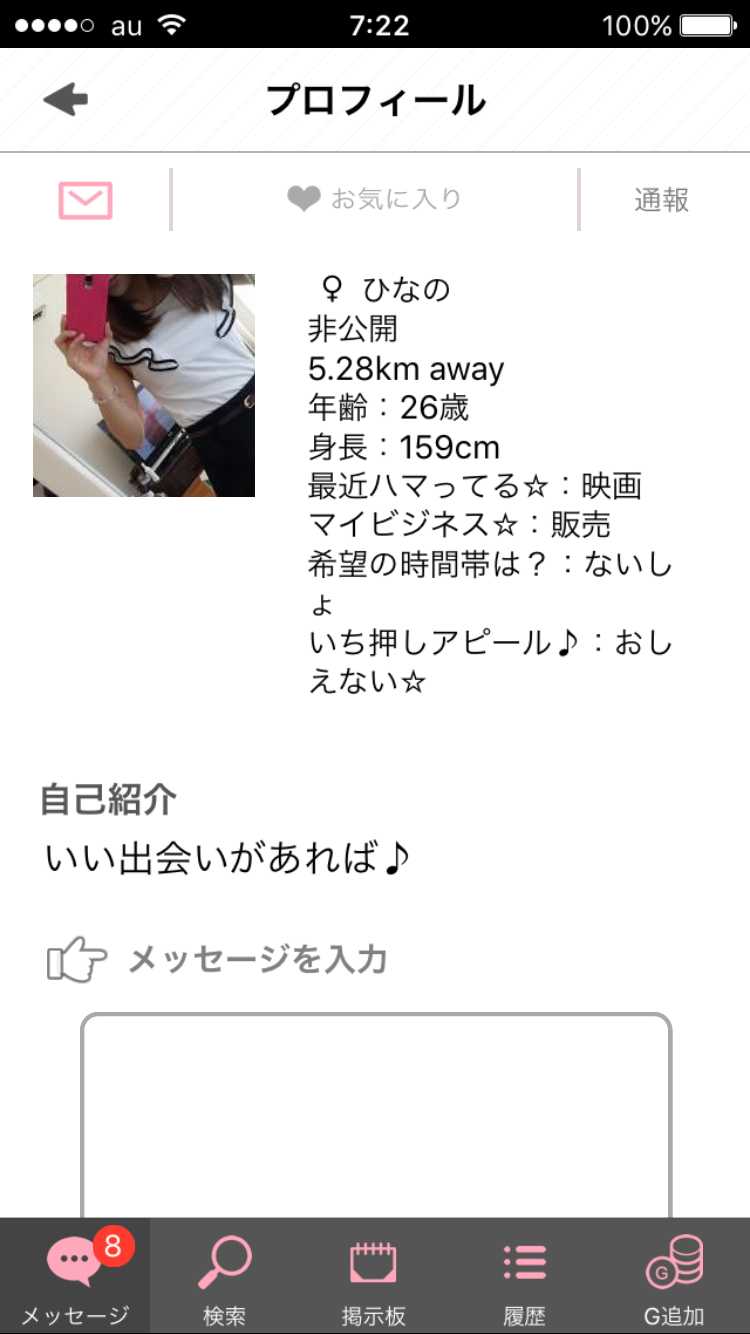This screenshot has height=1334, width=750.
Task: Report this profile via 通報
Action: click(x=661, y=200)
